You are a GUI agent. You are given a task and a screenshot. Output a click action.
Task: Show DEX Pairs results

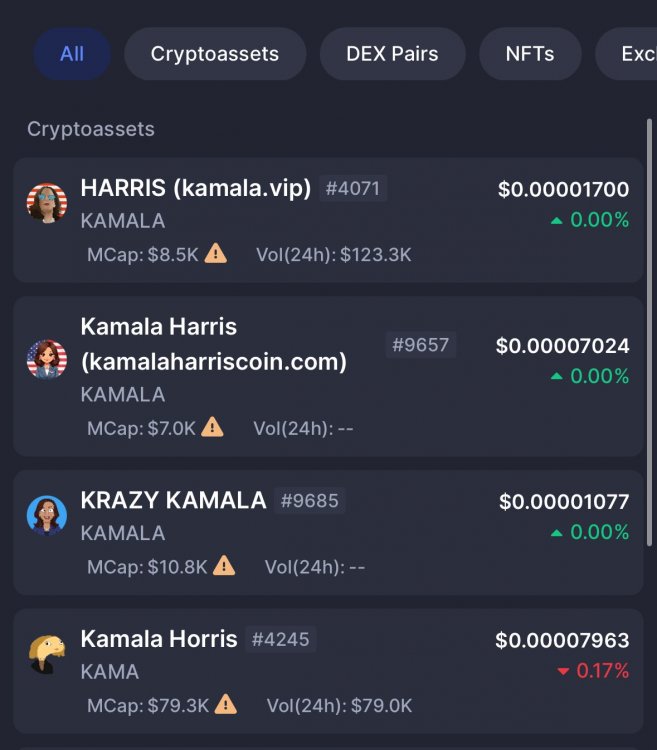393,54
